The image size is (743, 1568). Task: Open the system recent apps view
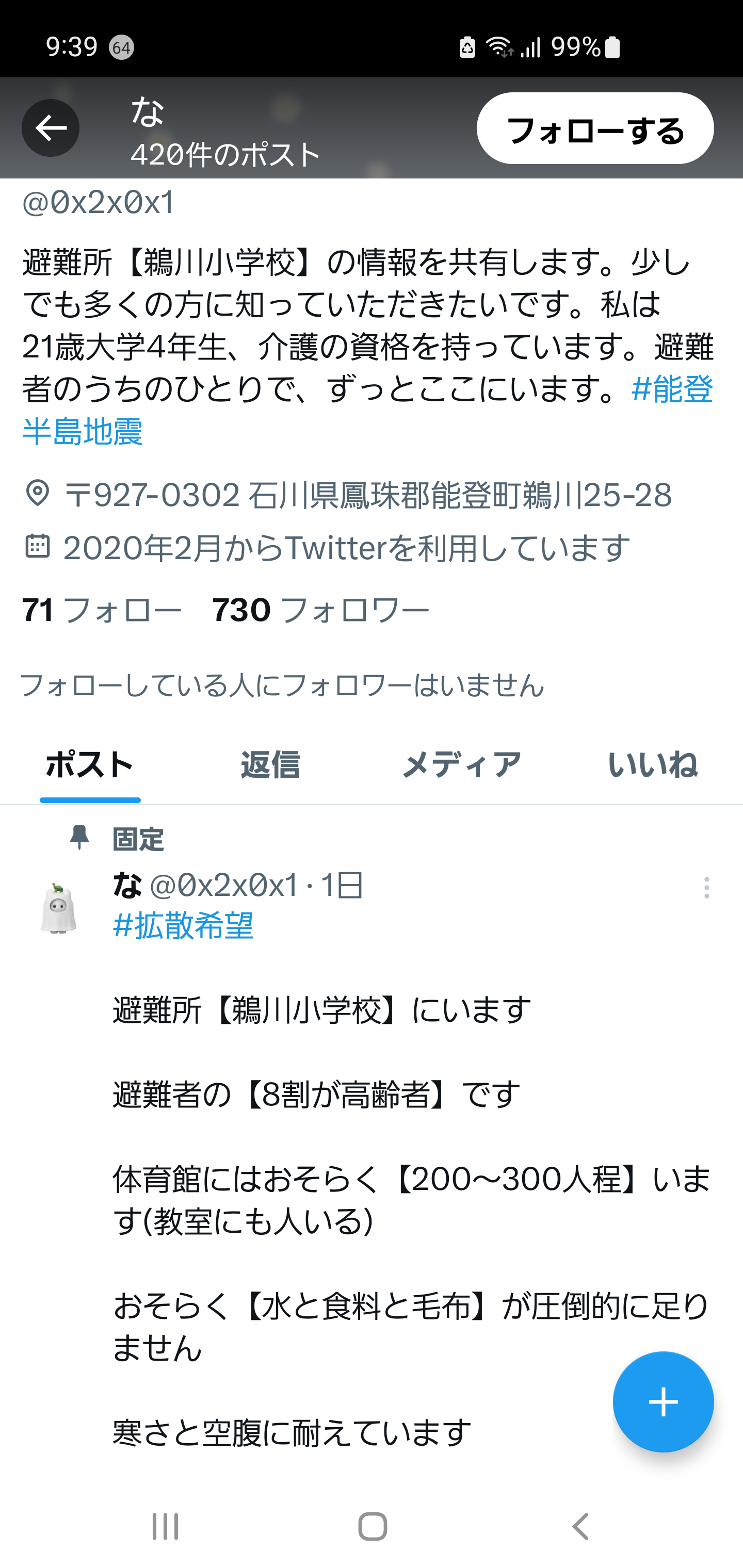pyautogui.click(x=165, y=1527)
